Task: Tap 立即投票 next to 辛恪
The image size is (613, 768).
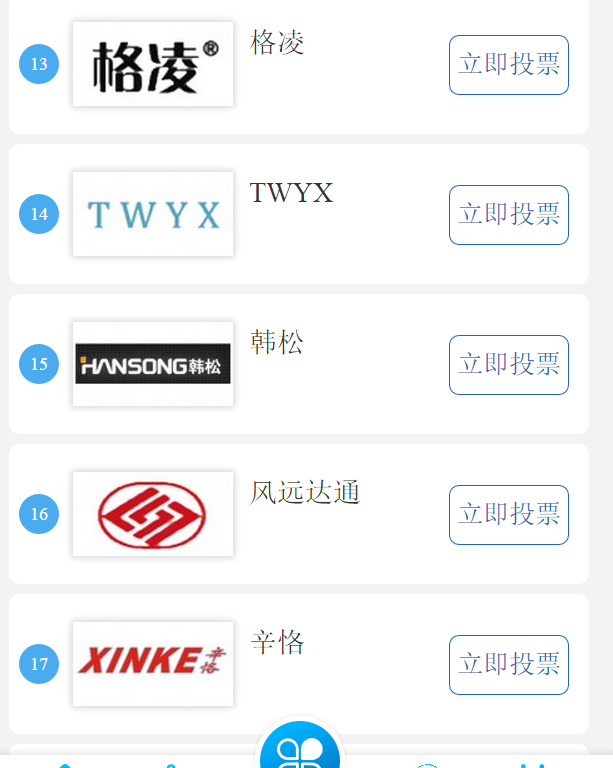Action: pyautogui.click(x=508, y=665)
